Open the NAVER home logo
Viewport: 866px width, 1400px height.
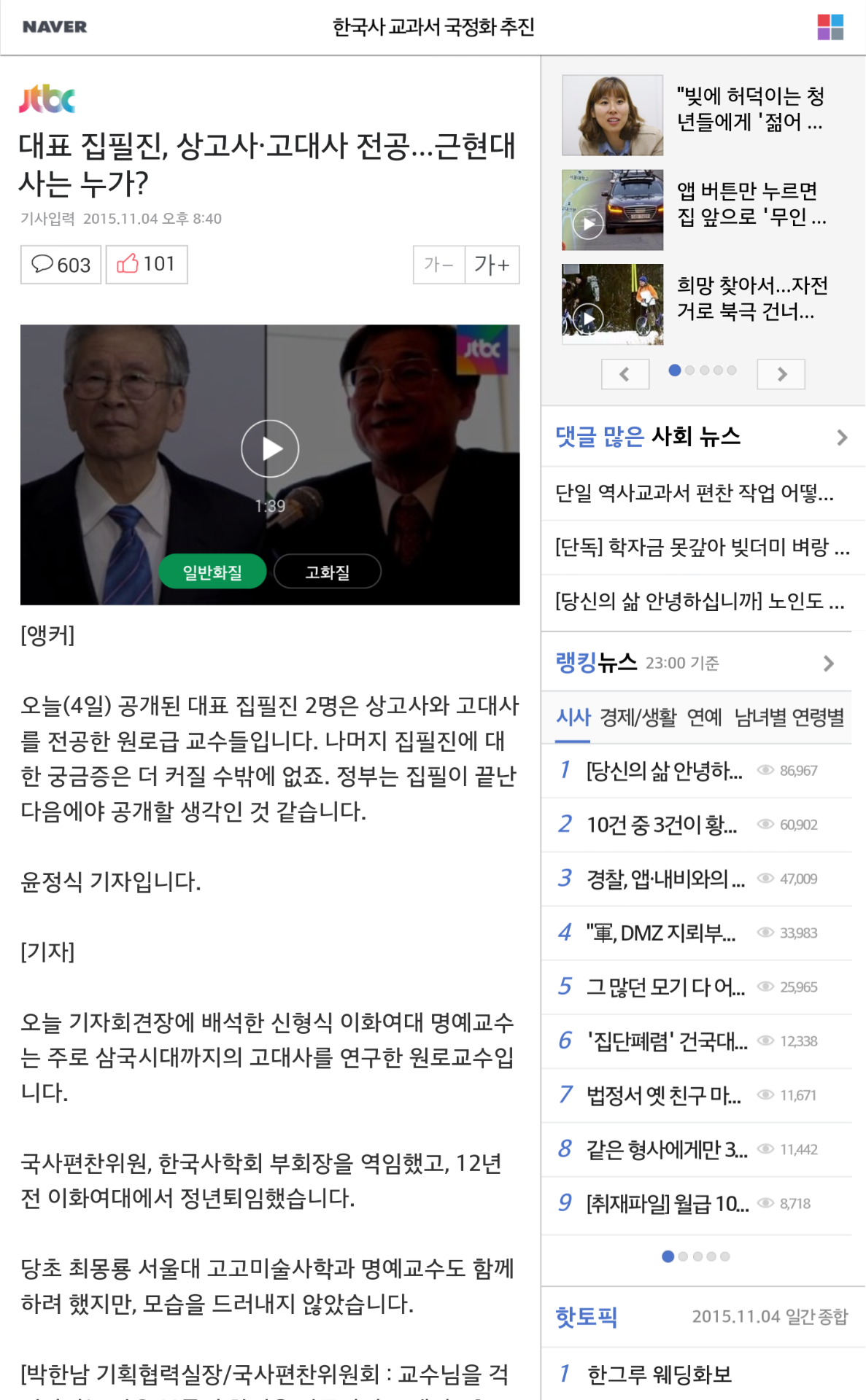(55, 27)
